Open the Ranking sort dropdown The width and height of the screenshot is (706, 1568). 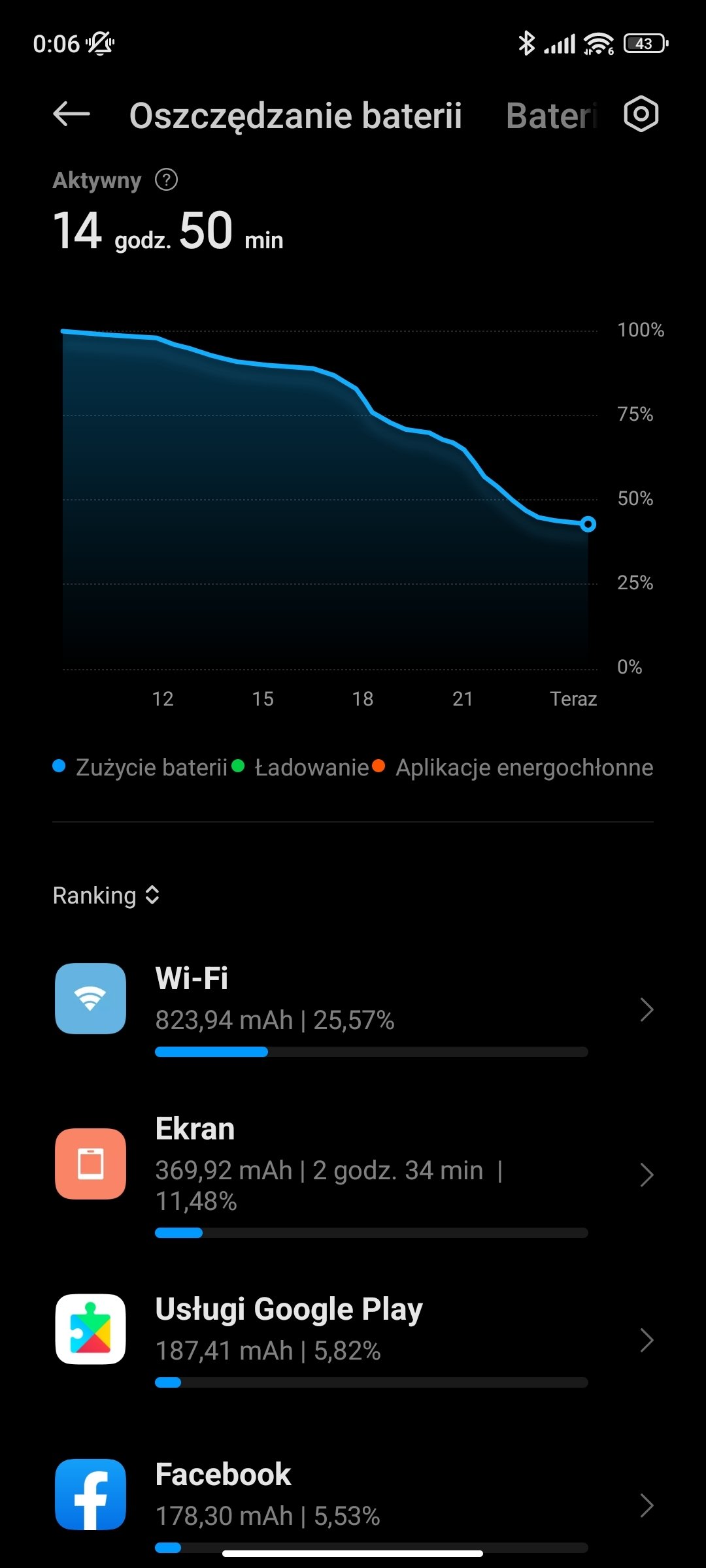pyautogui.click(x=107, y=895)
